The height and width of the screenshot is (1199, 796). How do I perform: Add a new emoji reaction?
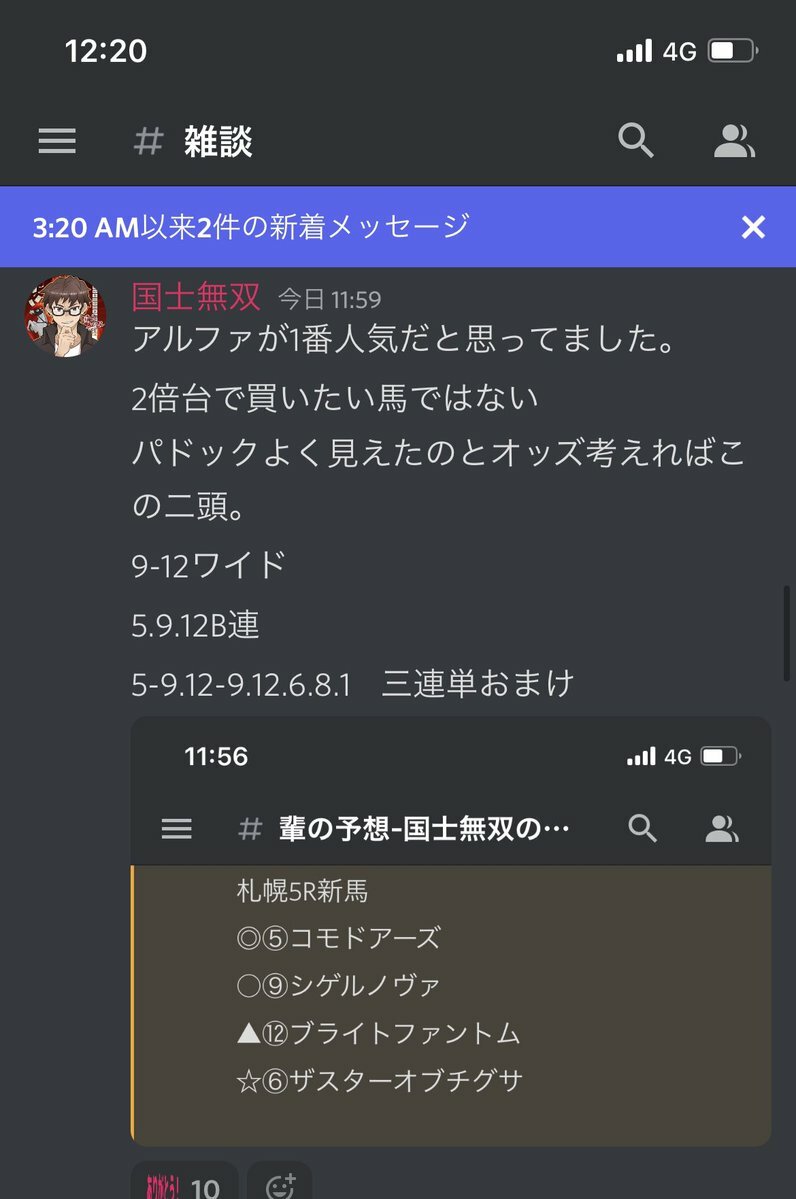tap(280, 1185)
